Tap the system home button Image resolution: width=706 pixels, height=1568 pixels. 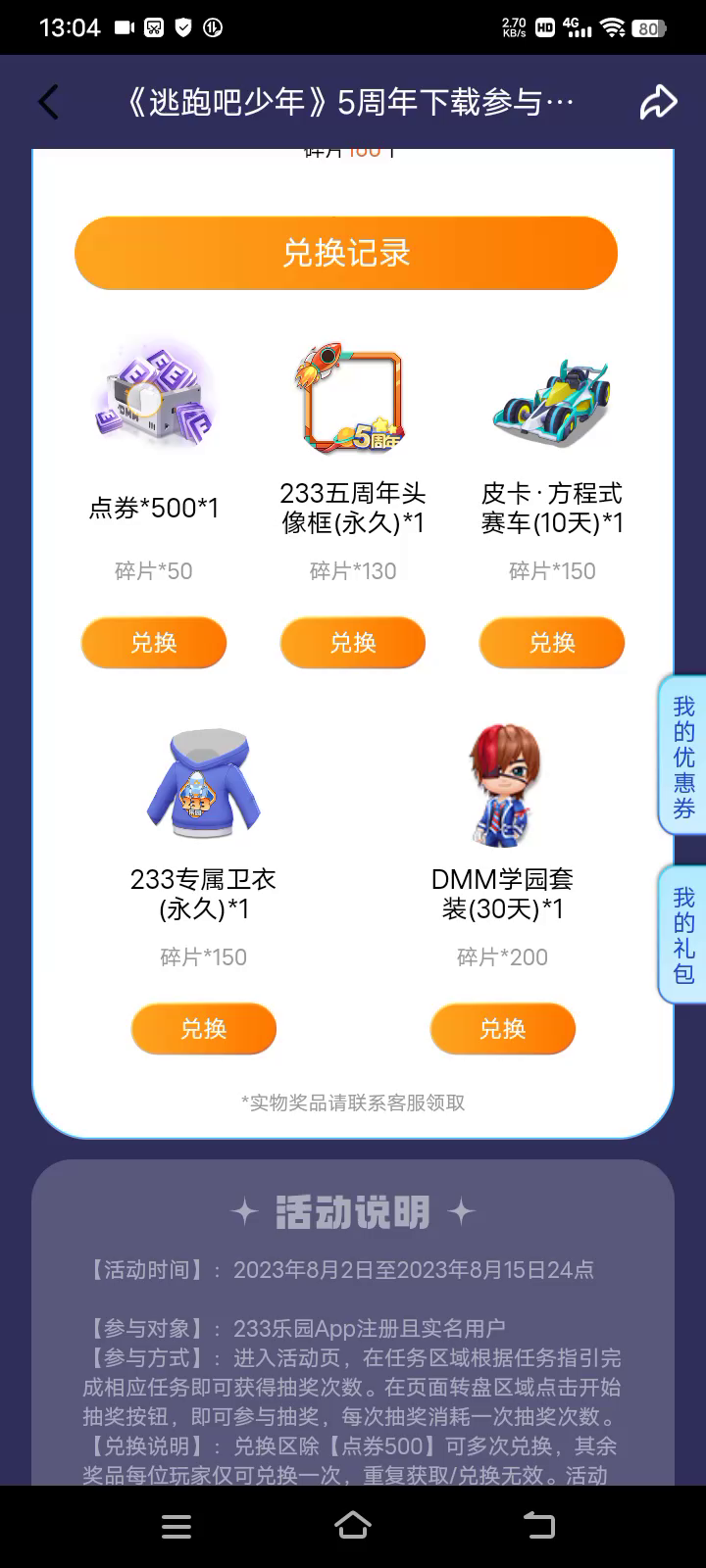pyautogui.click(x=353, y=1526)
